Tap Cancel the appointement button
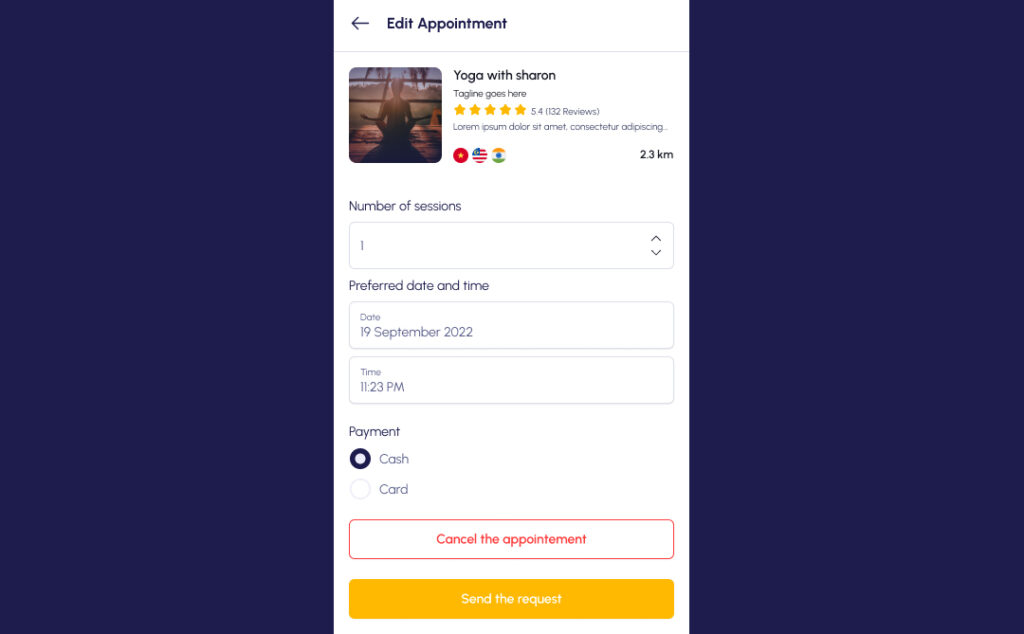 tap(511, 539)
